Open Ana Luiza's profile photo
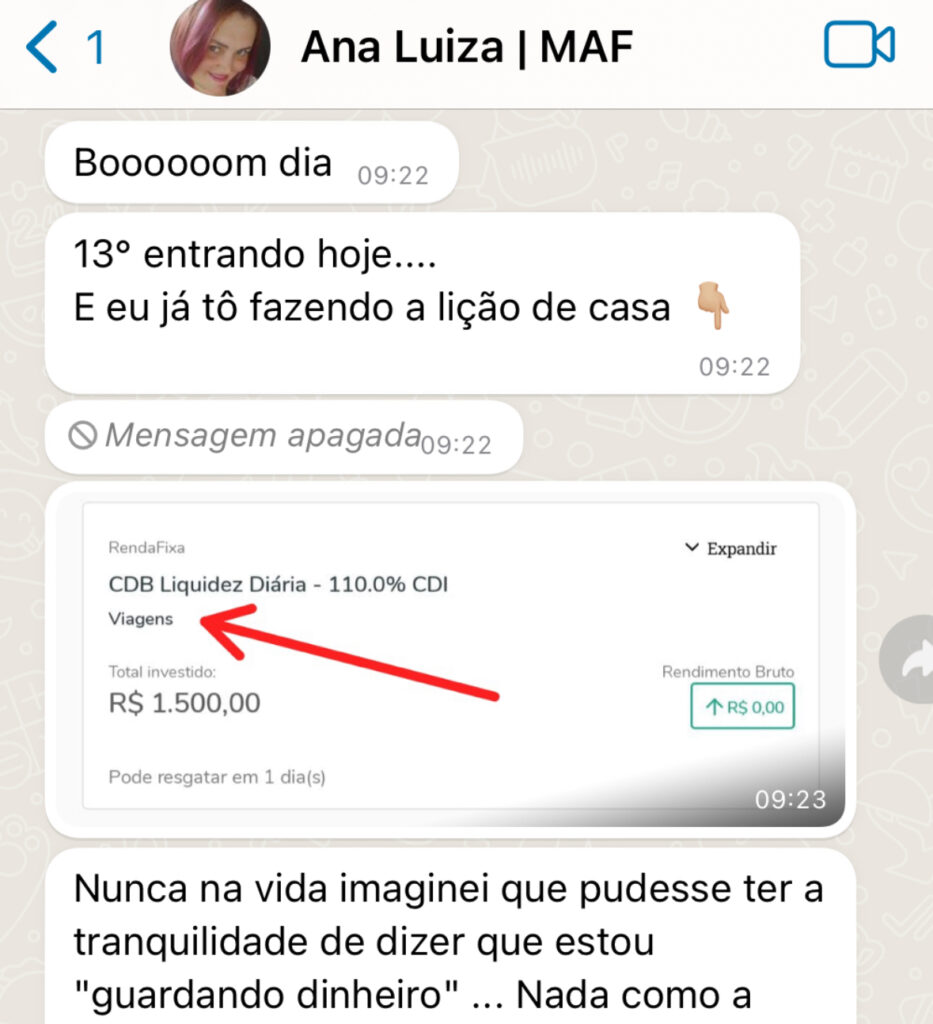This screenshot has width=933, height=1024. [x=219, y=47]
